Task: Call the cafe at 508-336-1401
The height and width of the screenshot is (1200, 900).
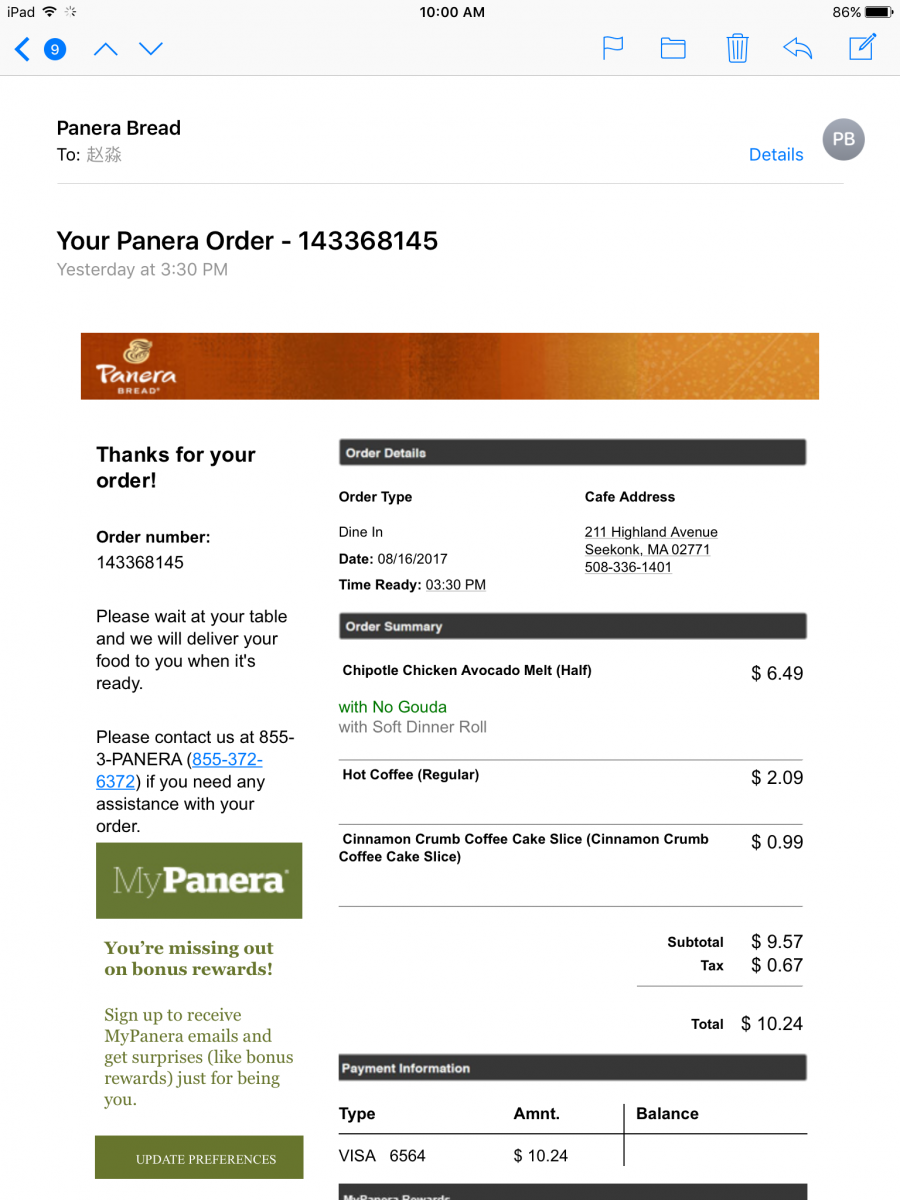Action: (x=628, y=567)
